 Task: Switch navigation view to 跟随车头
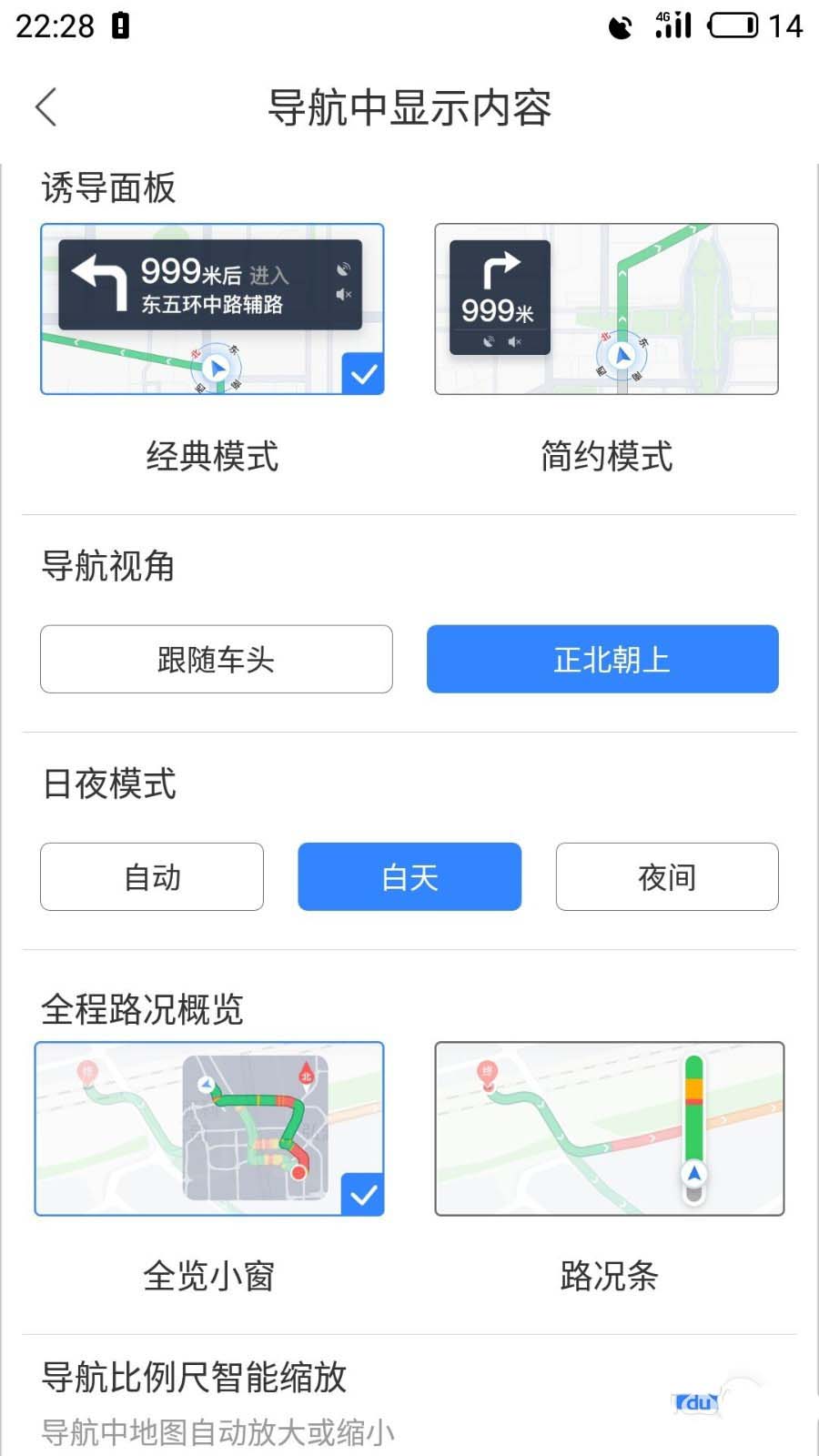[217, 659]
